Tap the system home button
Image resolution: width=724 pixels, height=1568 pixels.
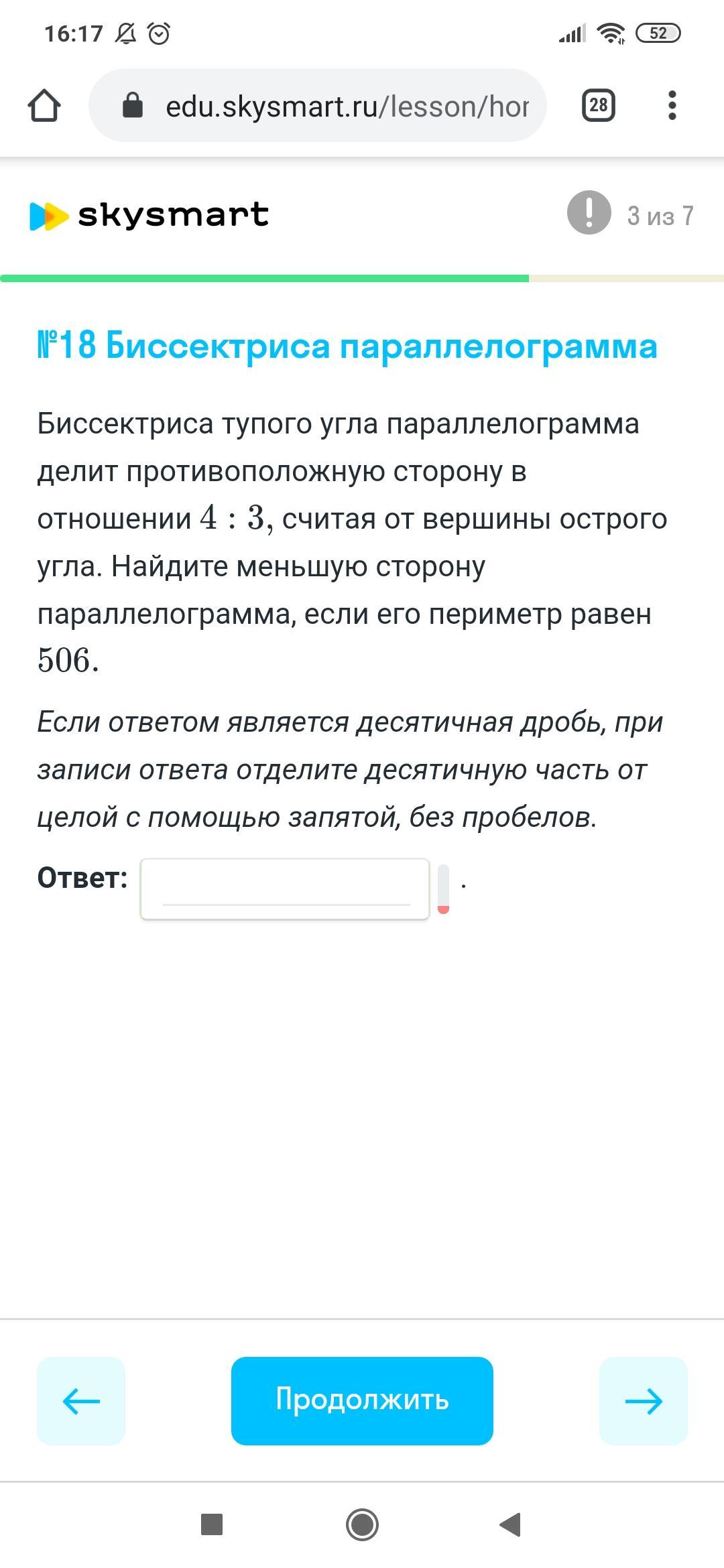[362, 1524]
